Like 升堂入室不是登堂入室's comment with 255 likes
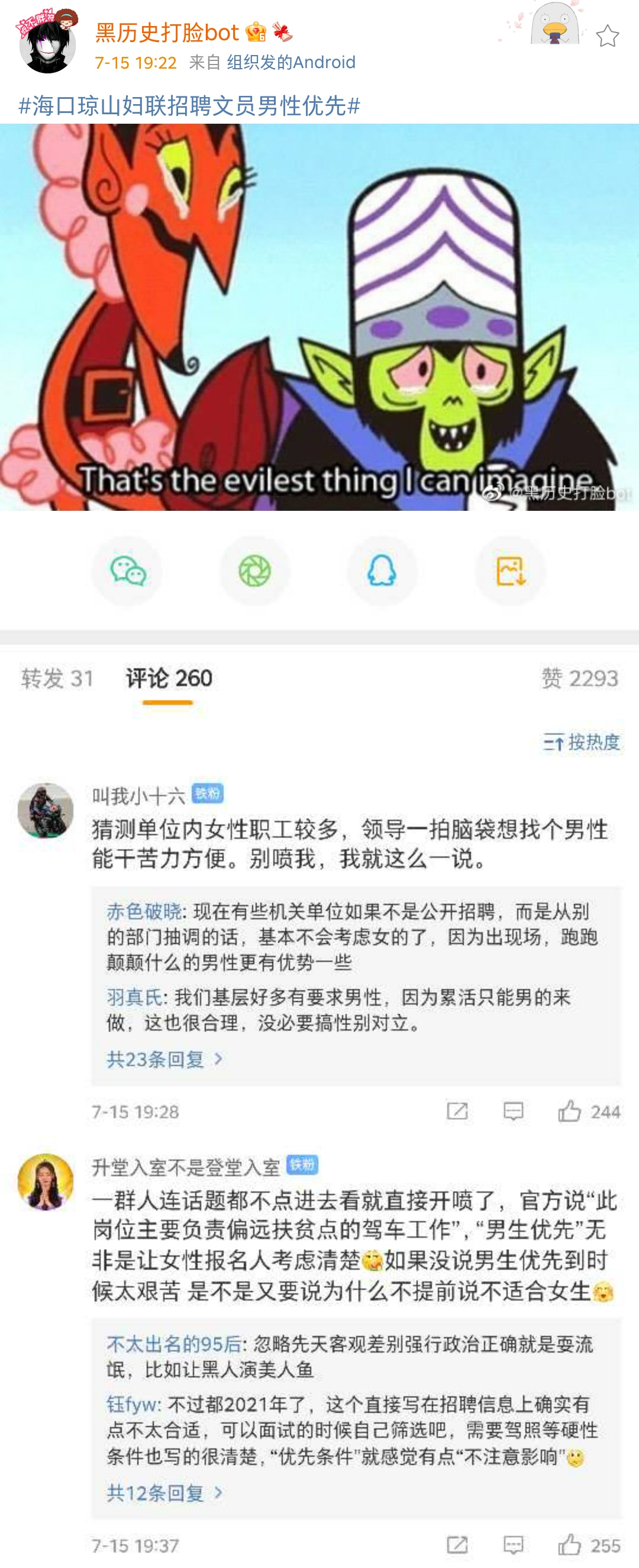Screen dimensions: 639x1568 pos(570,1545)
